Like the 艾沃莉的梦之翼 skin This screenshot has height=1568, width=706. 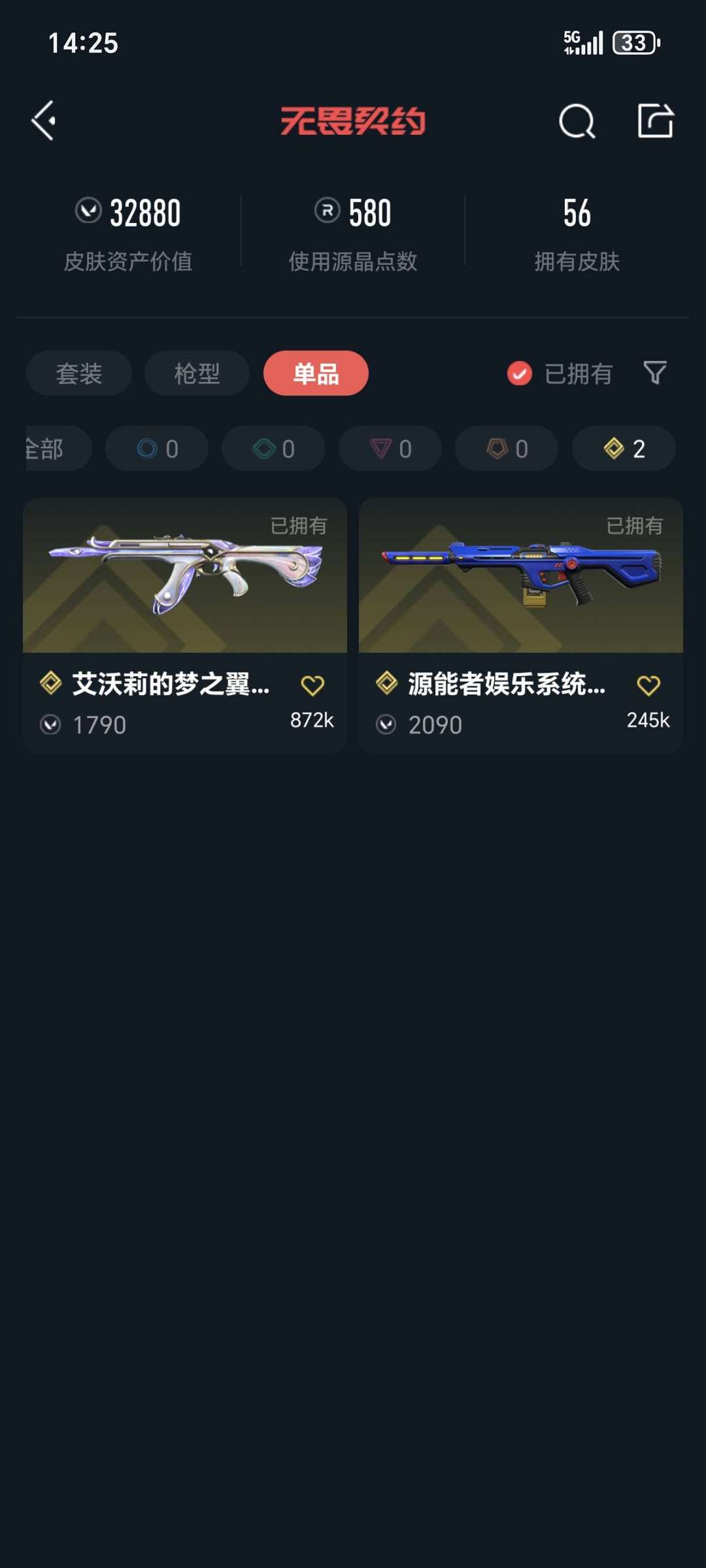pyautogui.click(x=312, y=685)
